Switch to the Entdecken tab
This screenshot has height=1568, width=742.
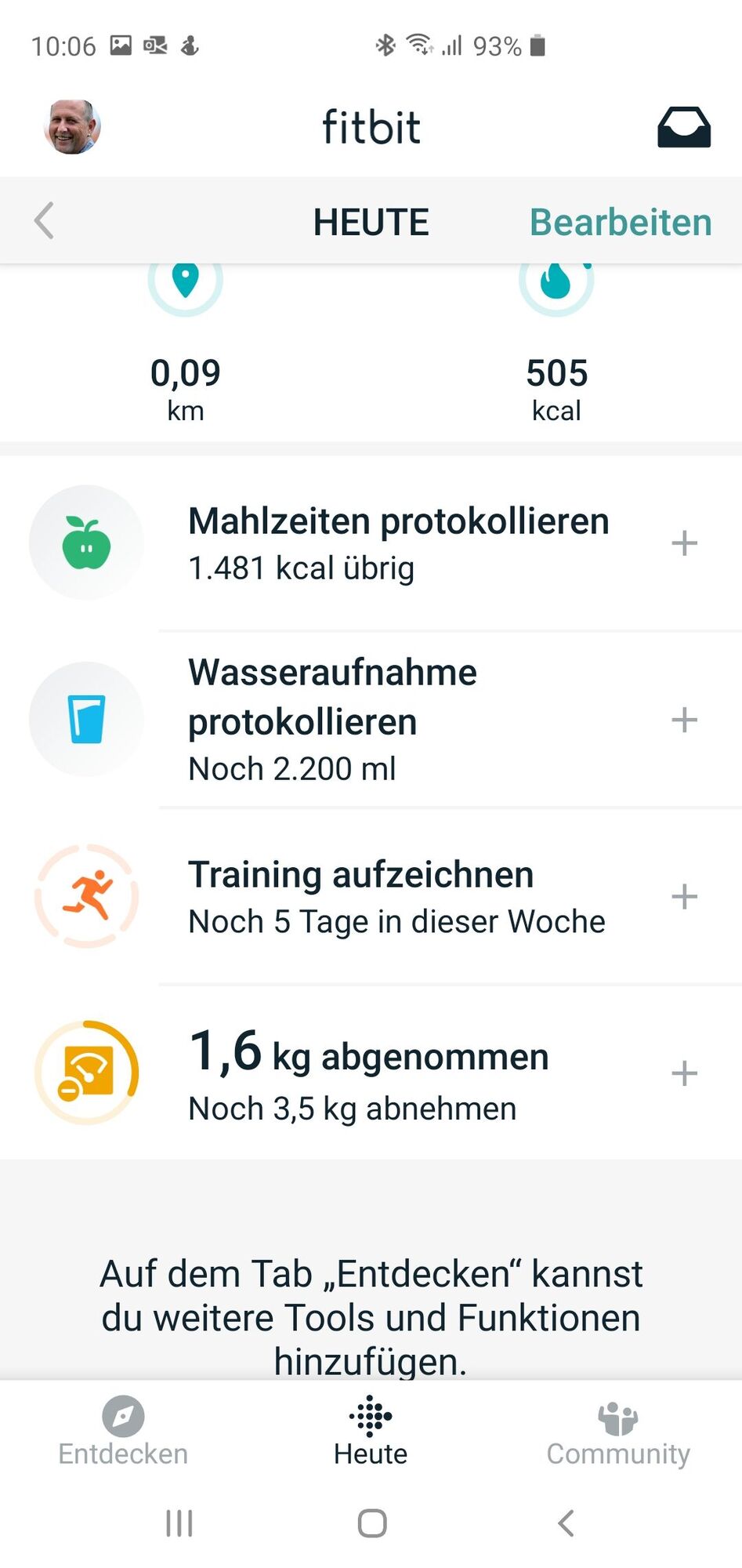[123, 1432]
